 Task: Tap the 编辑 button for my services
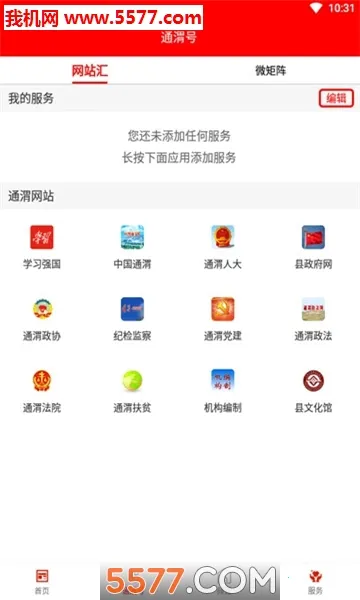point(336,98)
